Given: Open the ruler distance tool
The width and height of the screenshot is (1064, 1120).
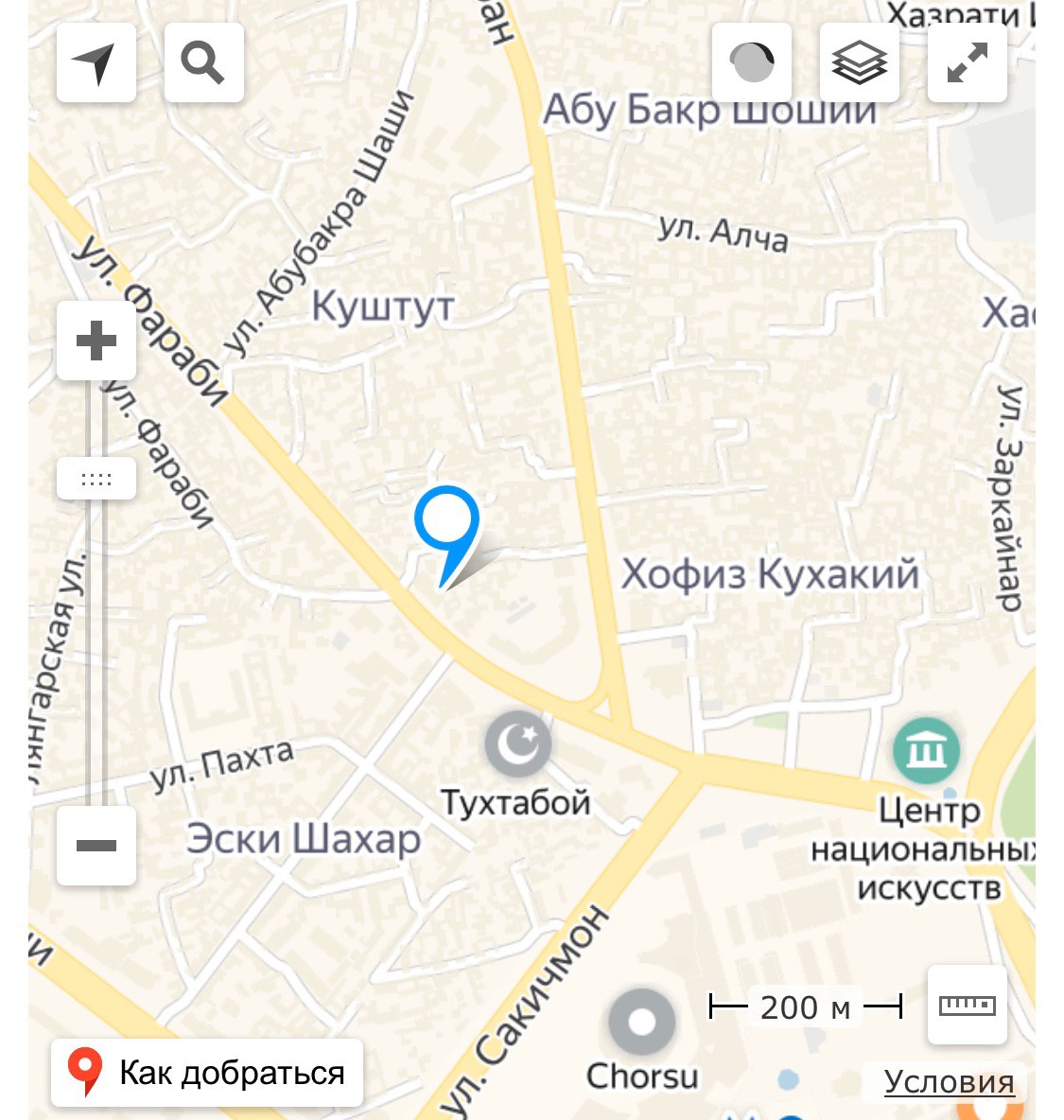Looking at the screenshot, I should point(967,1005).
